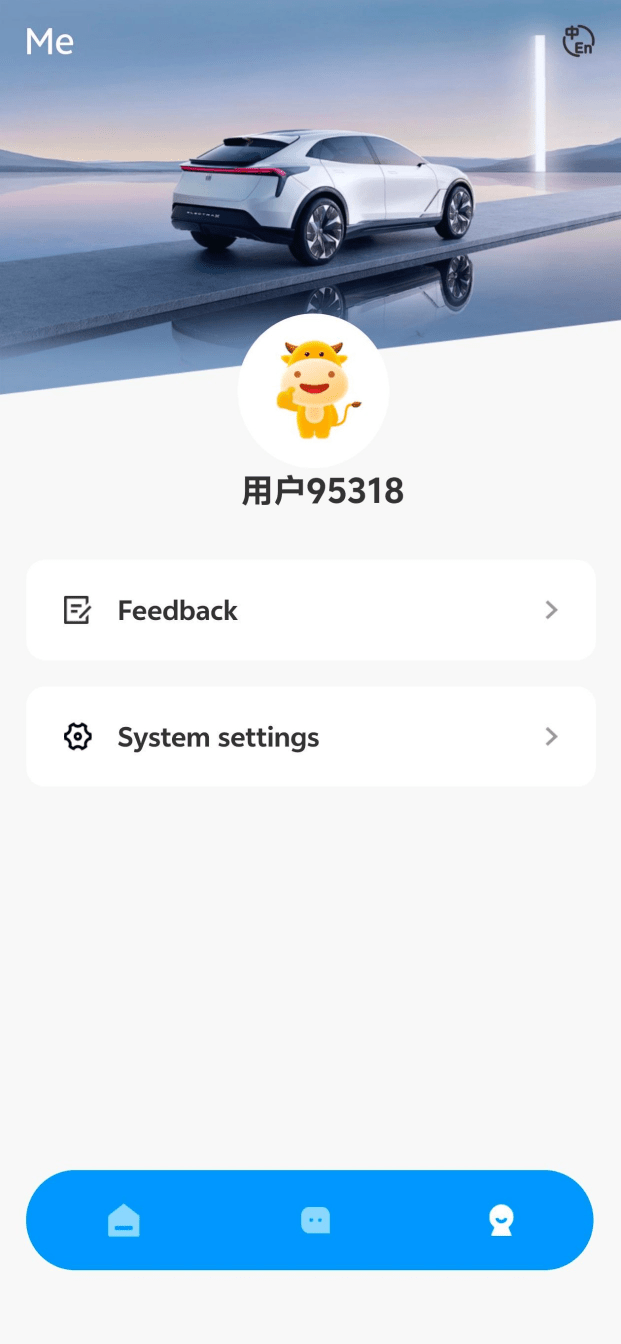Image resolution: width=621 pixels, height=1344 pixels.
Task: Switch the app language with the translate icon
Action: [x=578, y=41]
